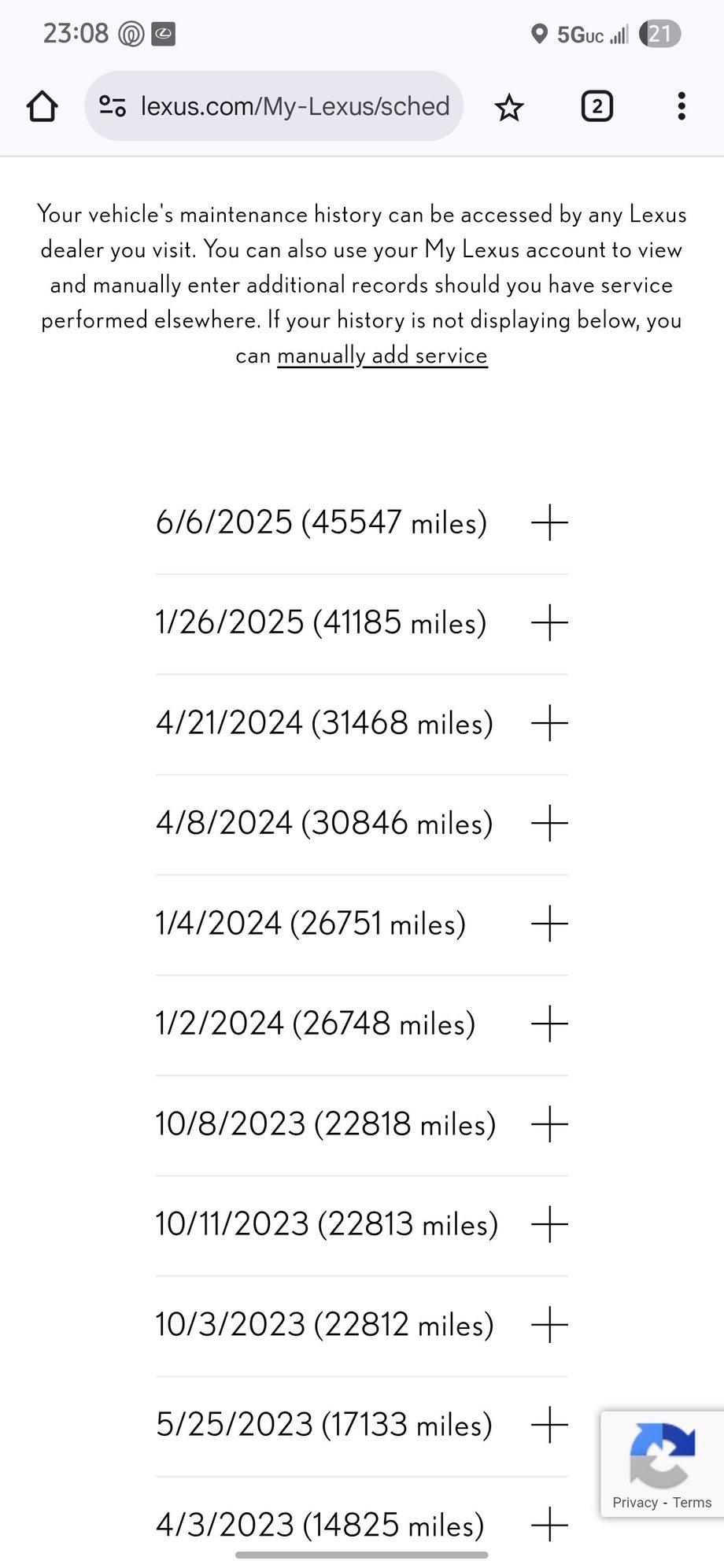Expand the 10/8/2023 service record
Image resolution: width=724 pixels, height=1568 pixels.
[549, 1124]
